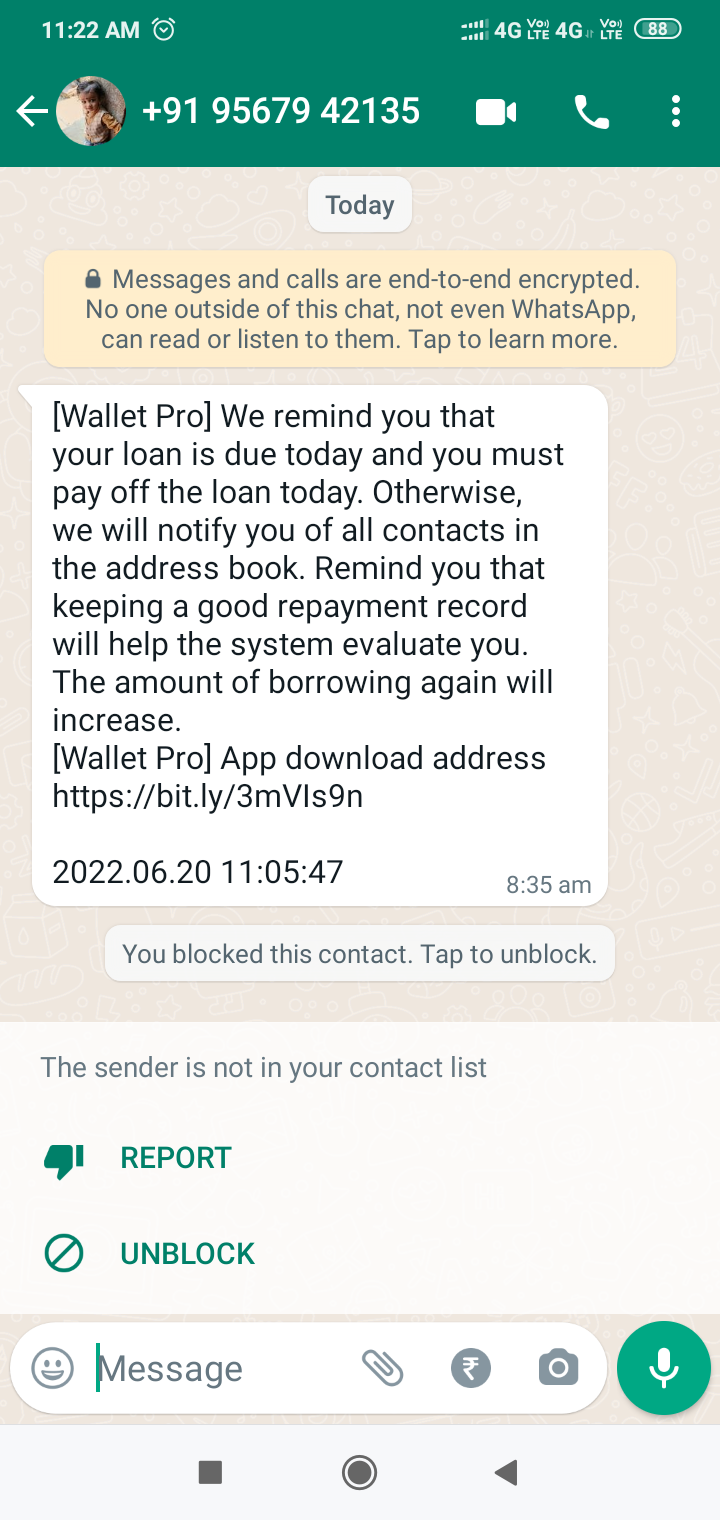Tap the microphone voice message button
Image resolution: width=720 pixels, height=1520 pixels.
click(x=664, y=1368)
